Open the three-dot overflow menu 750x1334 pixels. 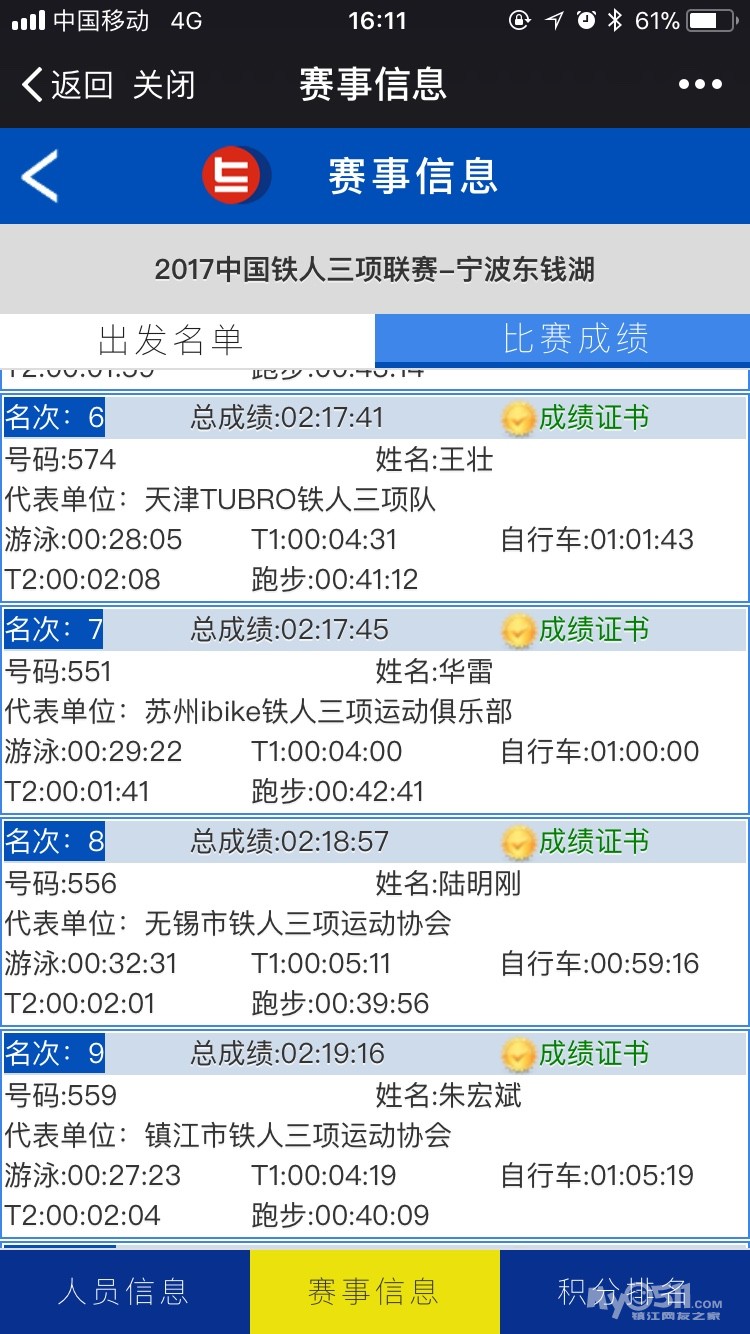(x=700, y=84)
